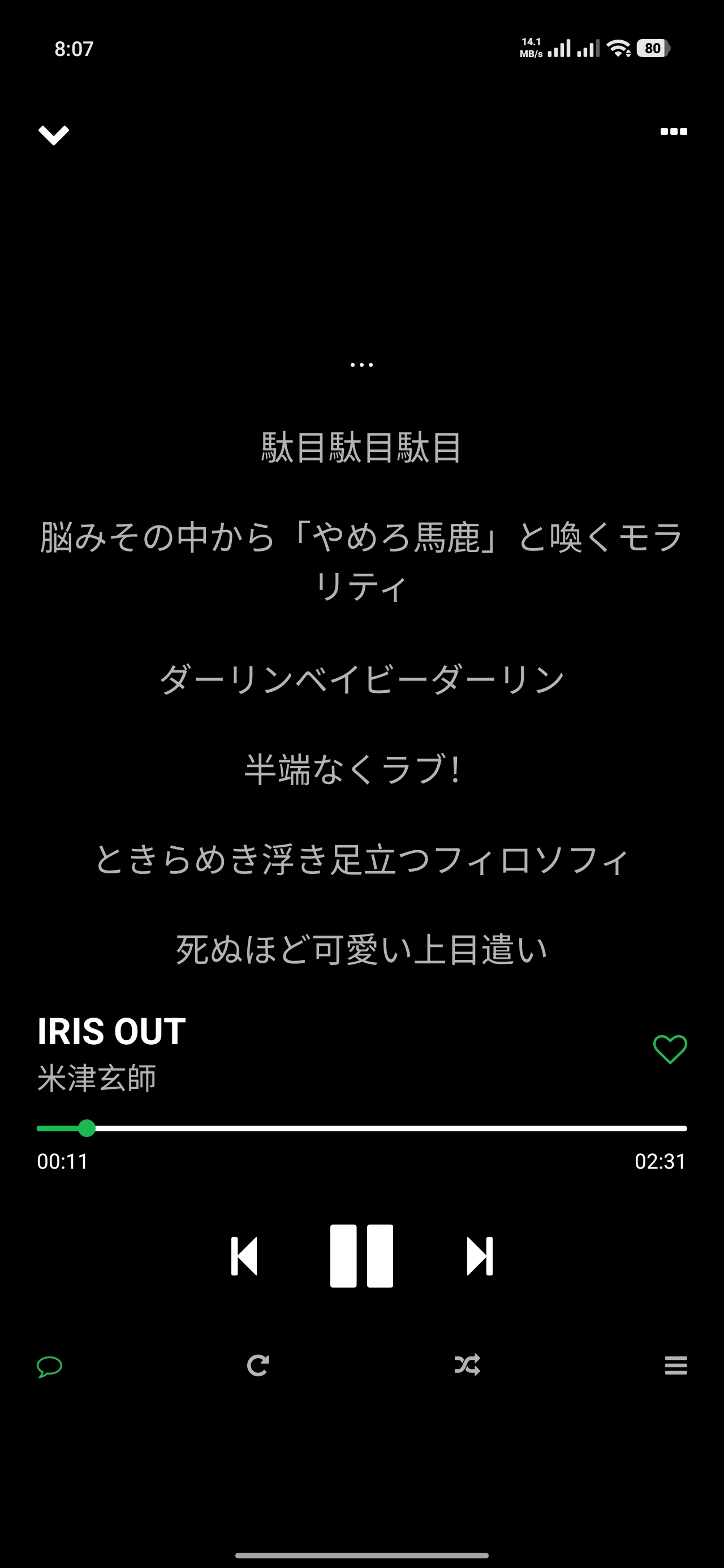Image resolution: width=724 pixels, height=1568 pixels.
Task: Toggle the lyrics view icon
Action: click(49, 1366)
